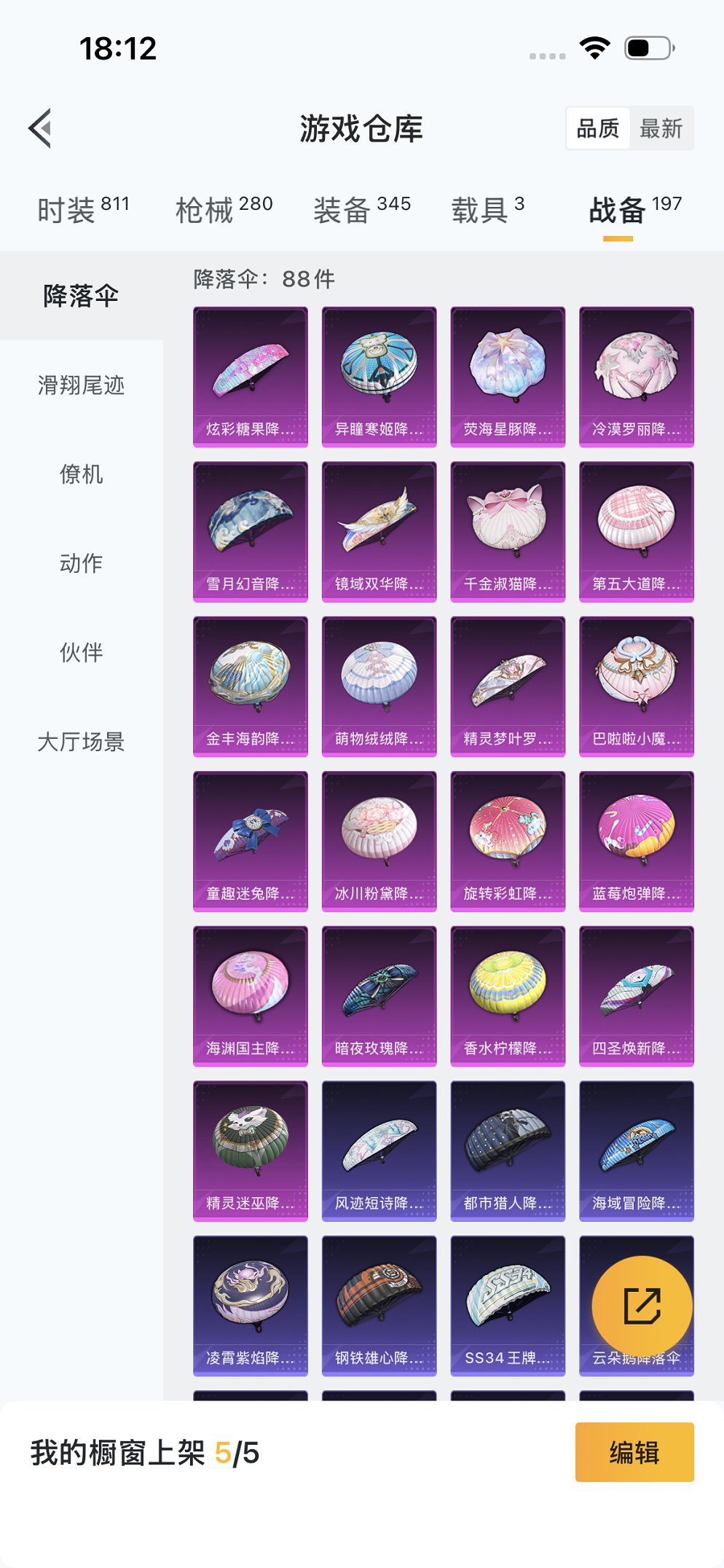Select the 滑翔尾迹 category
The width and height of the screenshot is (724, 1568).
tap(81, 385)
